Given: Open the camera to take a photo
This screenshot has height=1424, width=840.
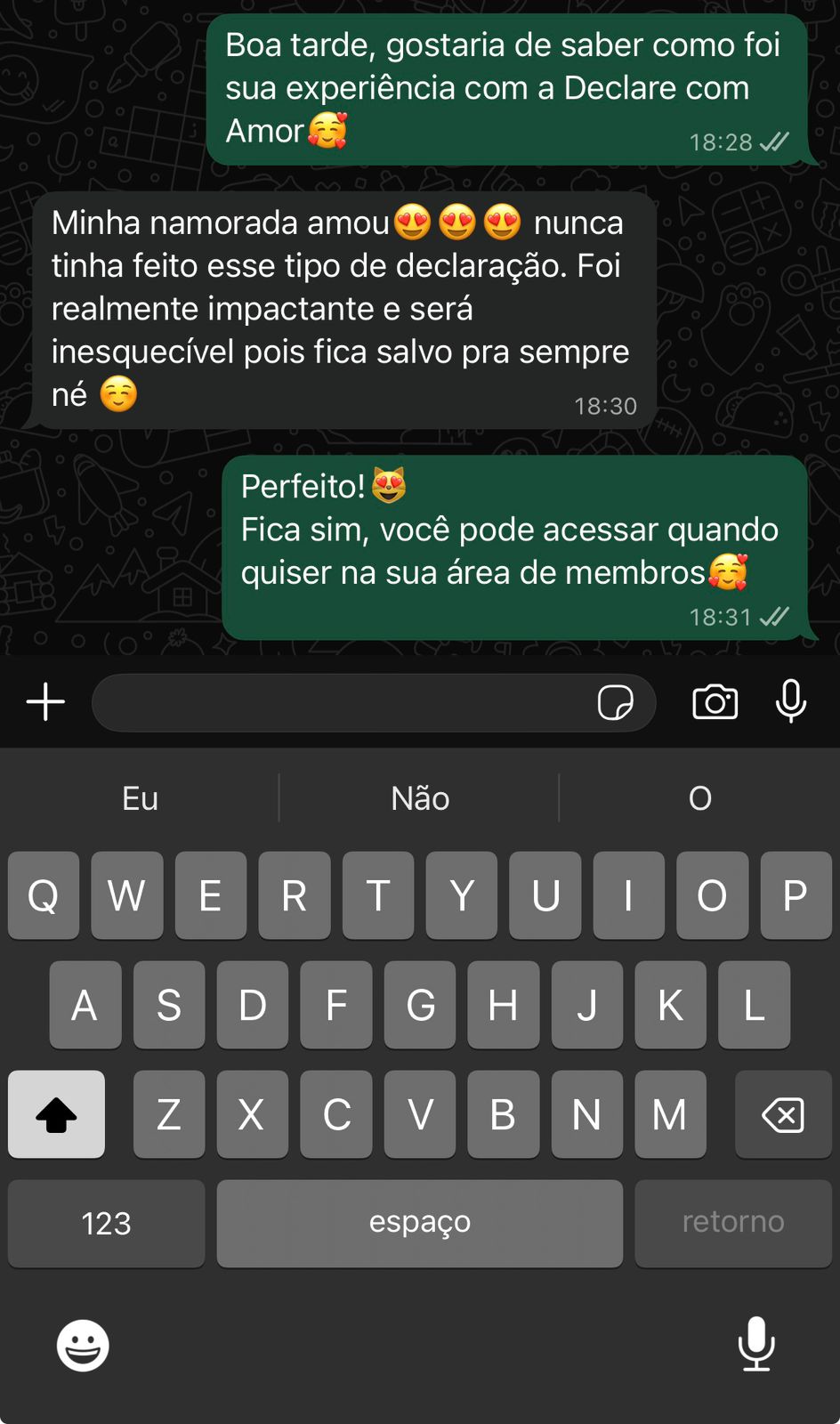Looking at the screenshot, I should tap(715, 702).
